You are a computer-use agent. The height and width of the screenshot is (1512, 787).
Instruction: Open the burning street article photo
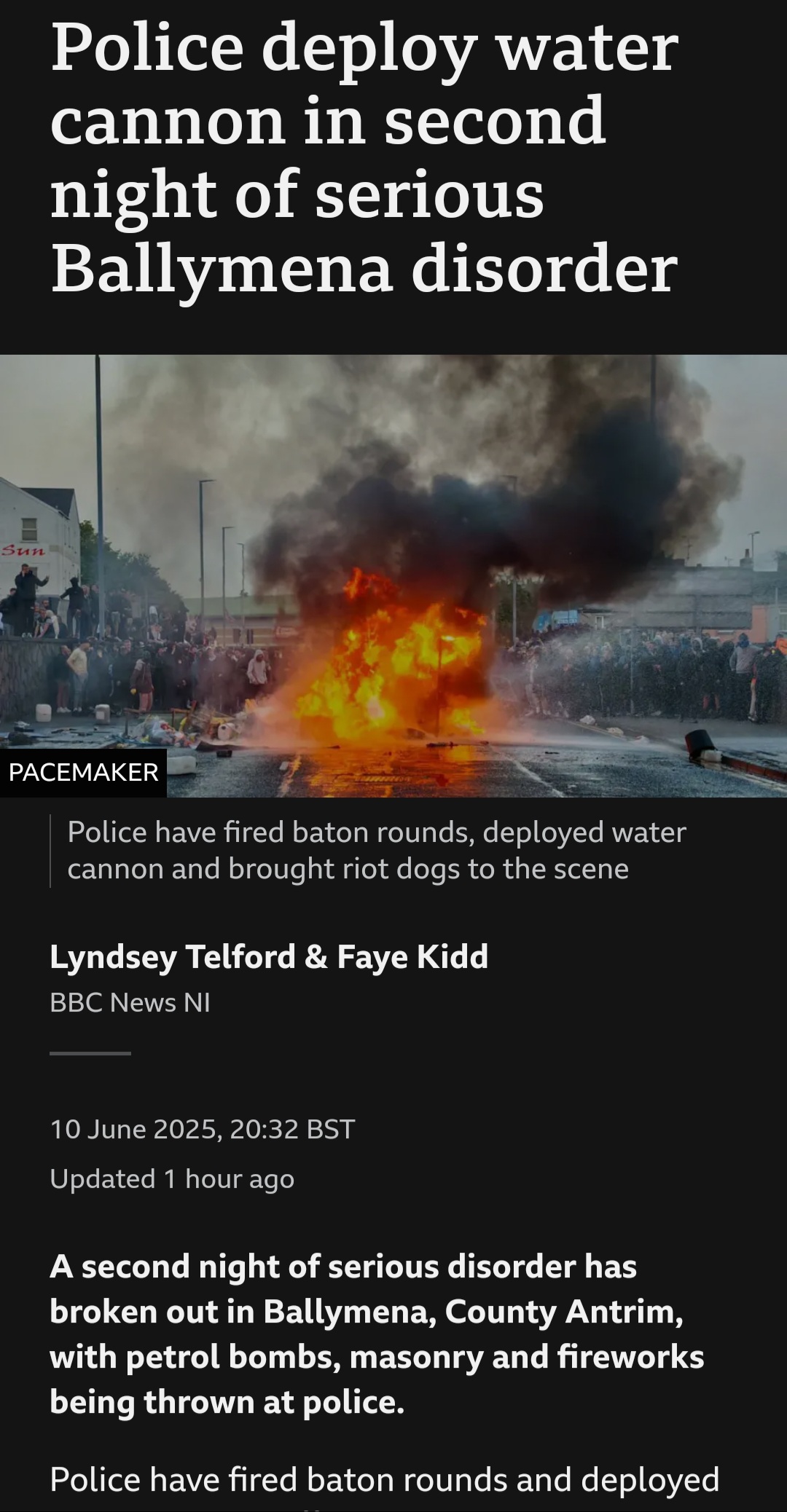point(393,575)
